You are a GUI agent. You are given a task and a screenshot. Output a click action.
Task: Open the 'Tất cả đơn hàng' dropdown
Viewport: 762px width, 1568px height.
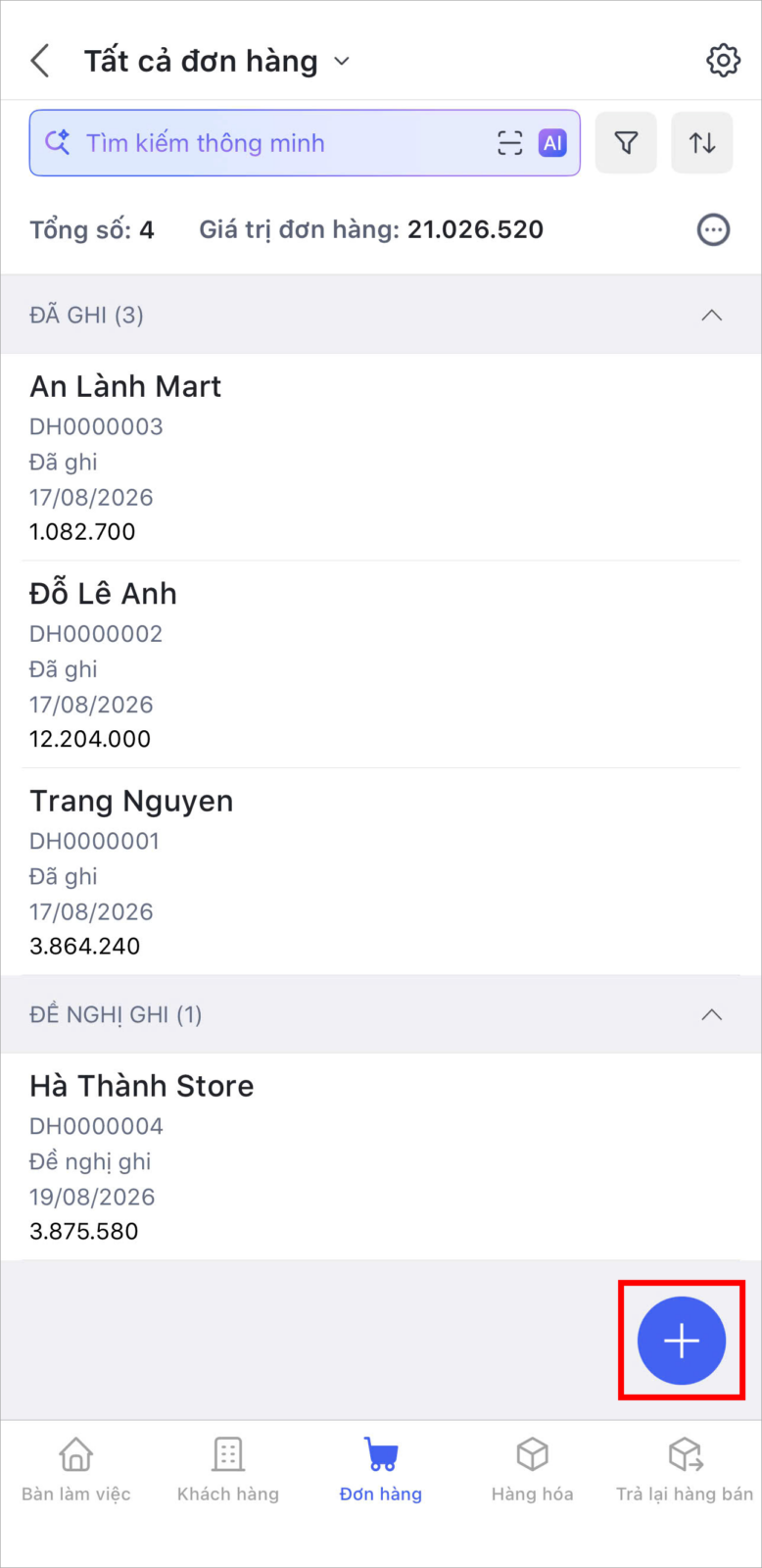pos(216,61)
